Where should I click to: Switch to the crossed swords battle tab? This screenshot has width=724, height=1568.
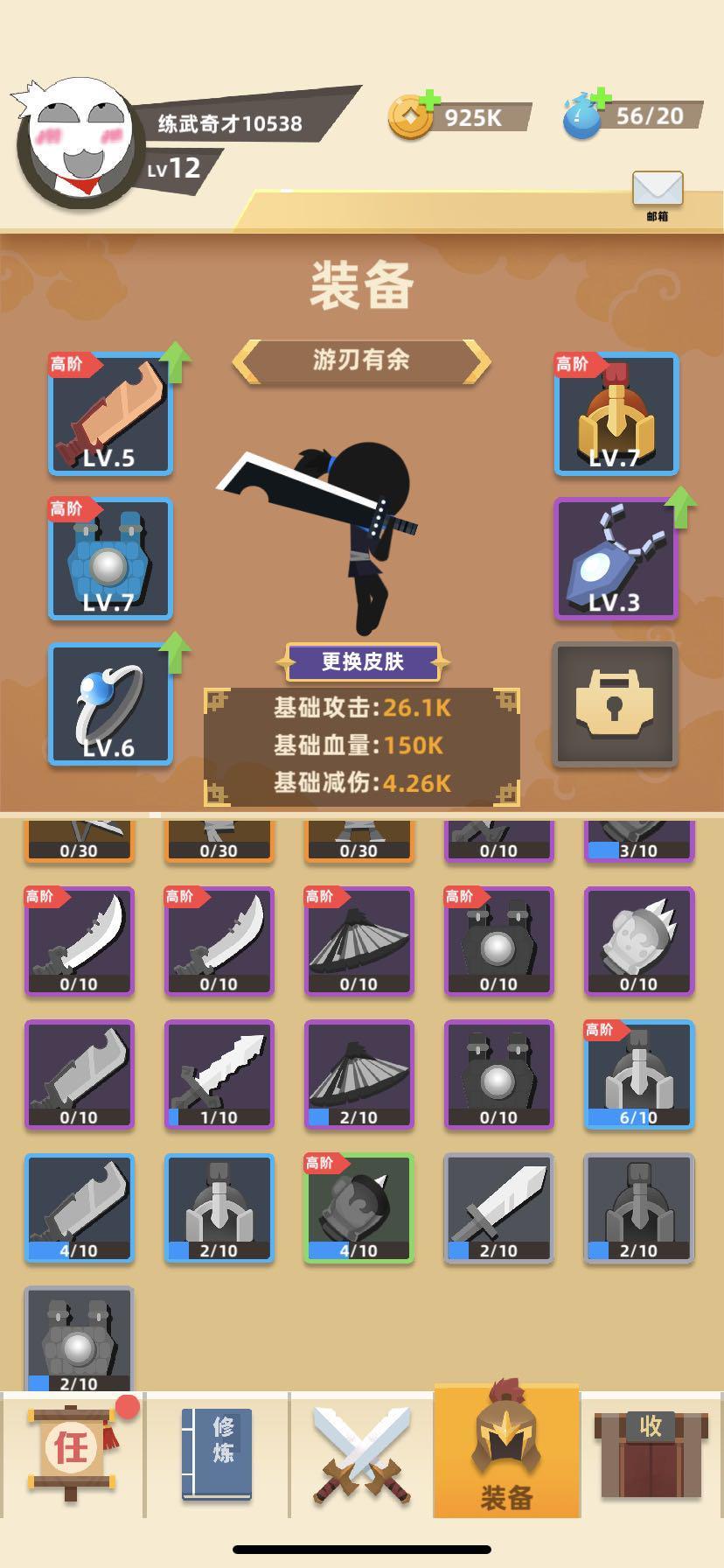[362, 1454]
